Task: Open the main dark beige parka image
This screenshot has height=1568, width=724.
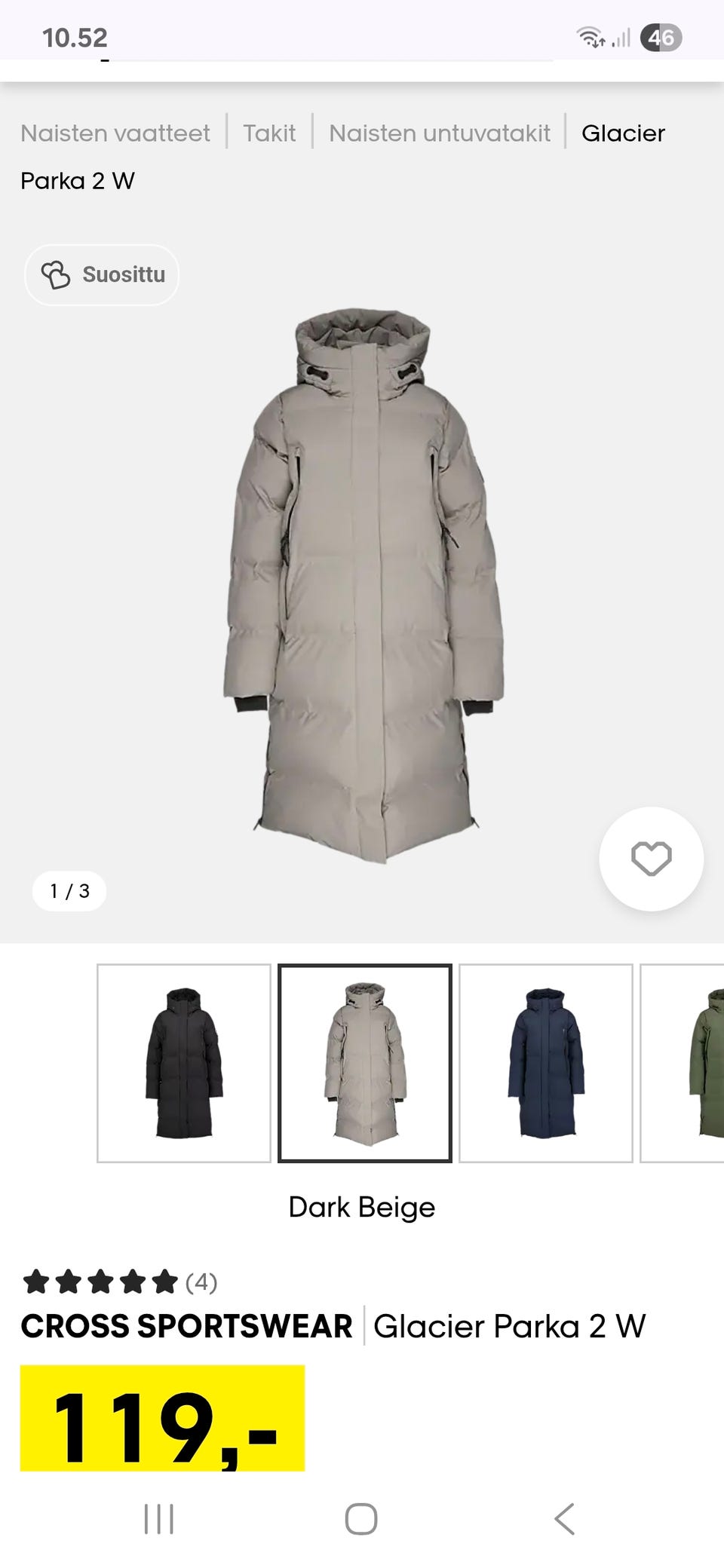Action: [x=364, y=588]
